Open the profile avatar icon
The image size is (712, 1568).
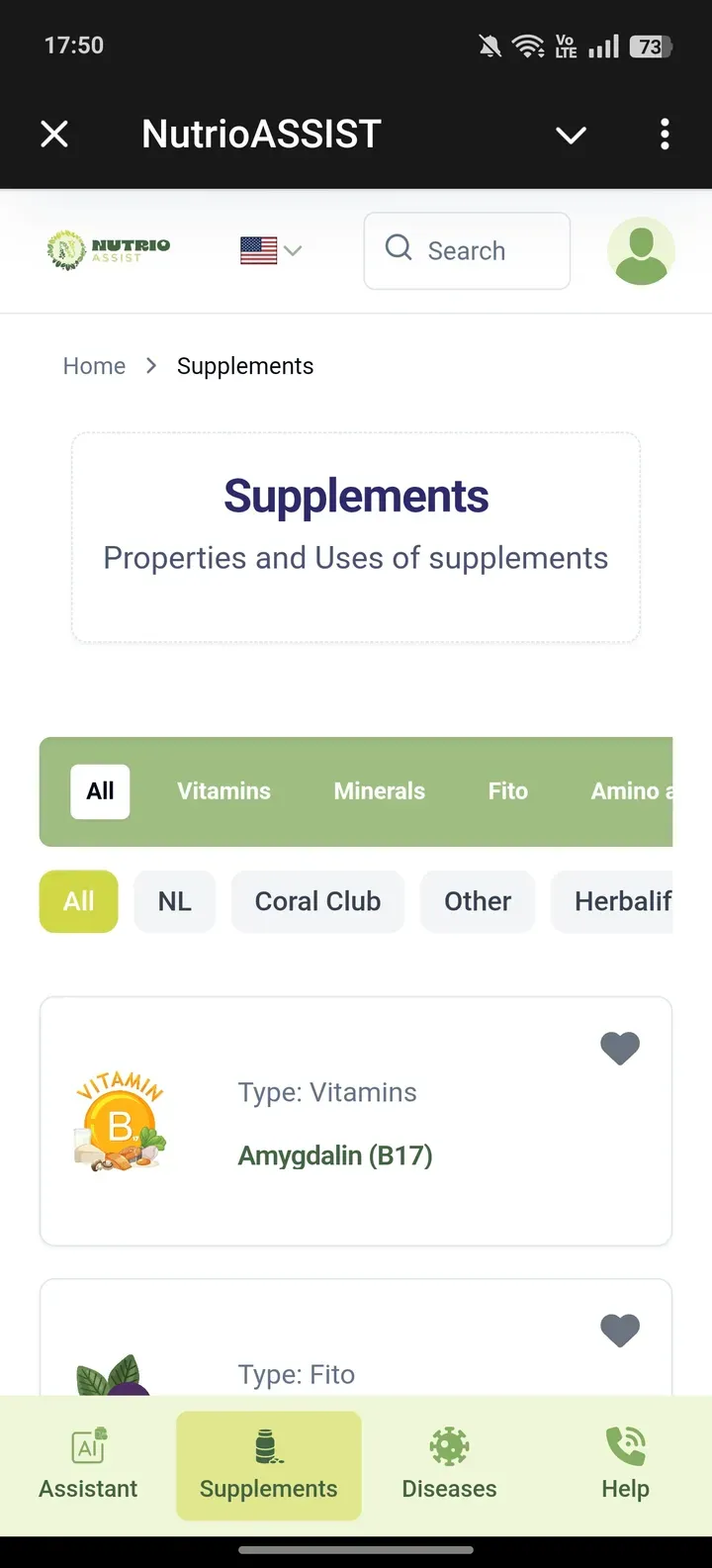pyautogui.click(x=641, y=250)
